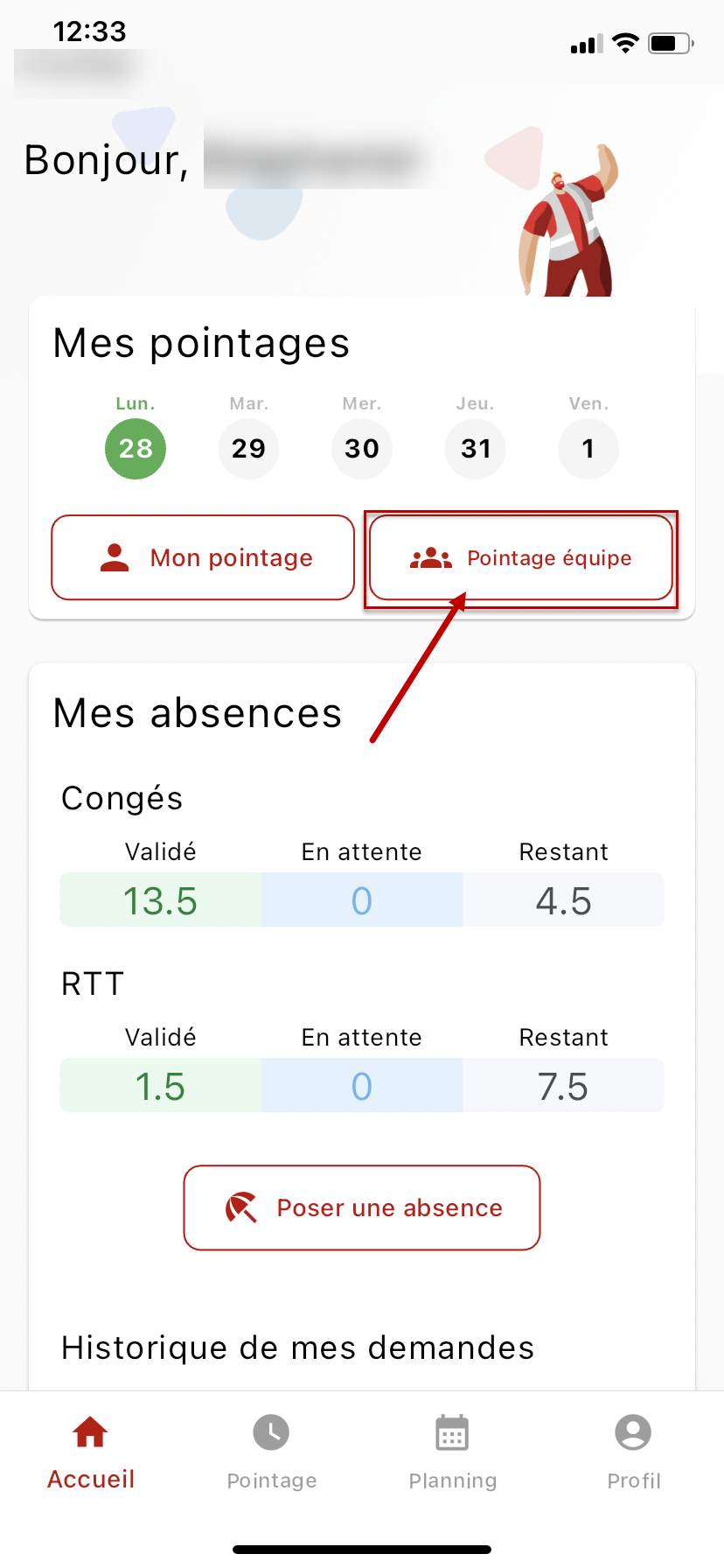This screenshot has height=1568, width=724.
Task: Go to the Profil tab
Action: 633,1452
